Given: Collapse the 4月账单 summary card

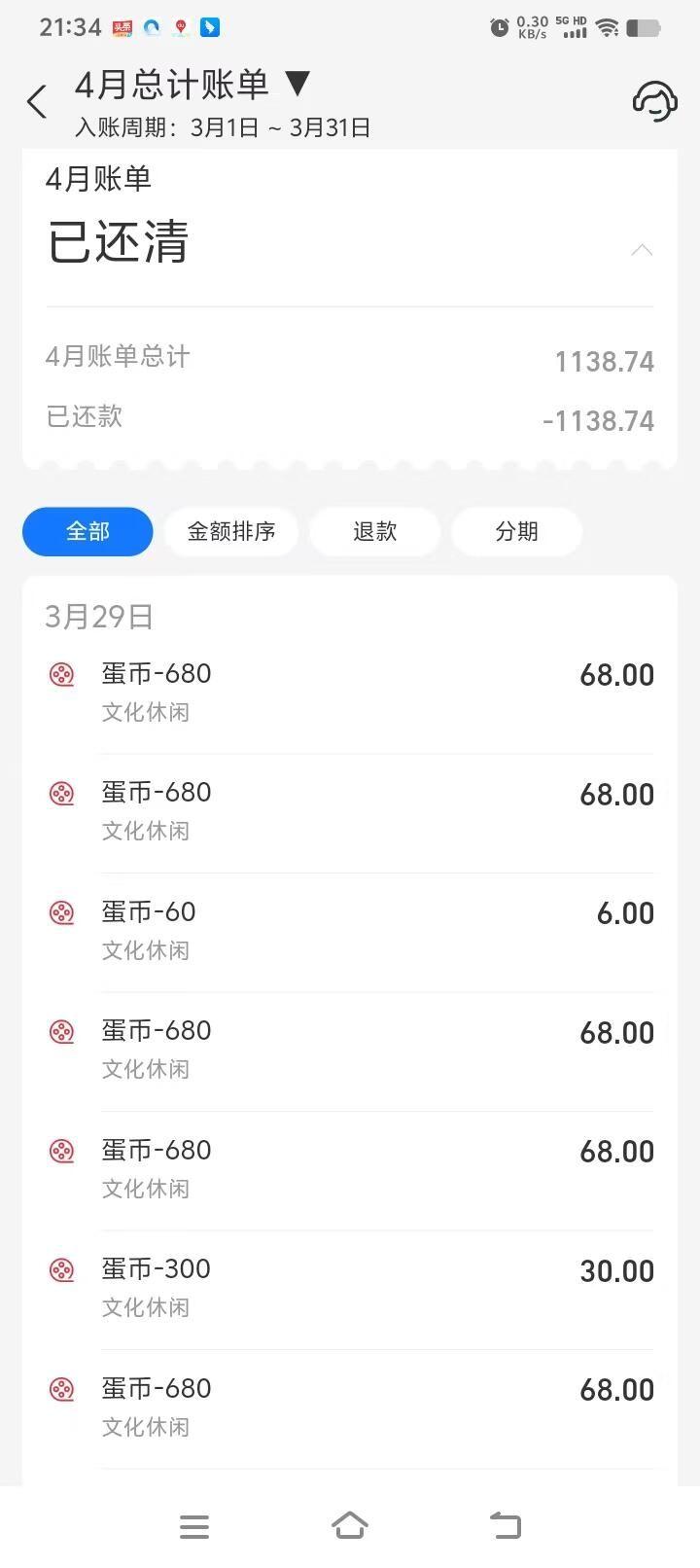Looking at the screenshot, I should 641,250.
